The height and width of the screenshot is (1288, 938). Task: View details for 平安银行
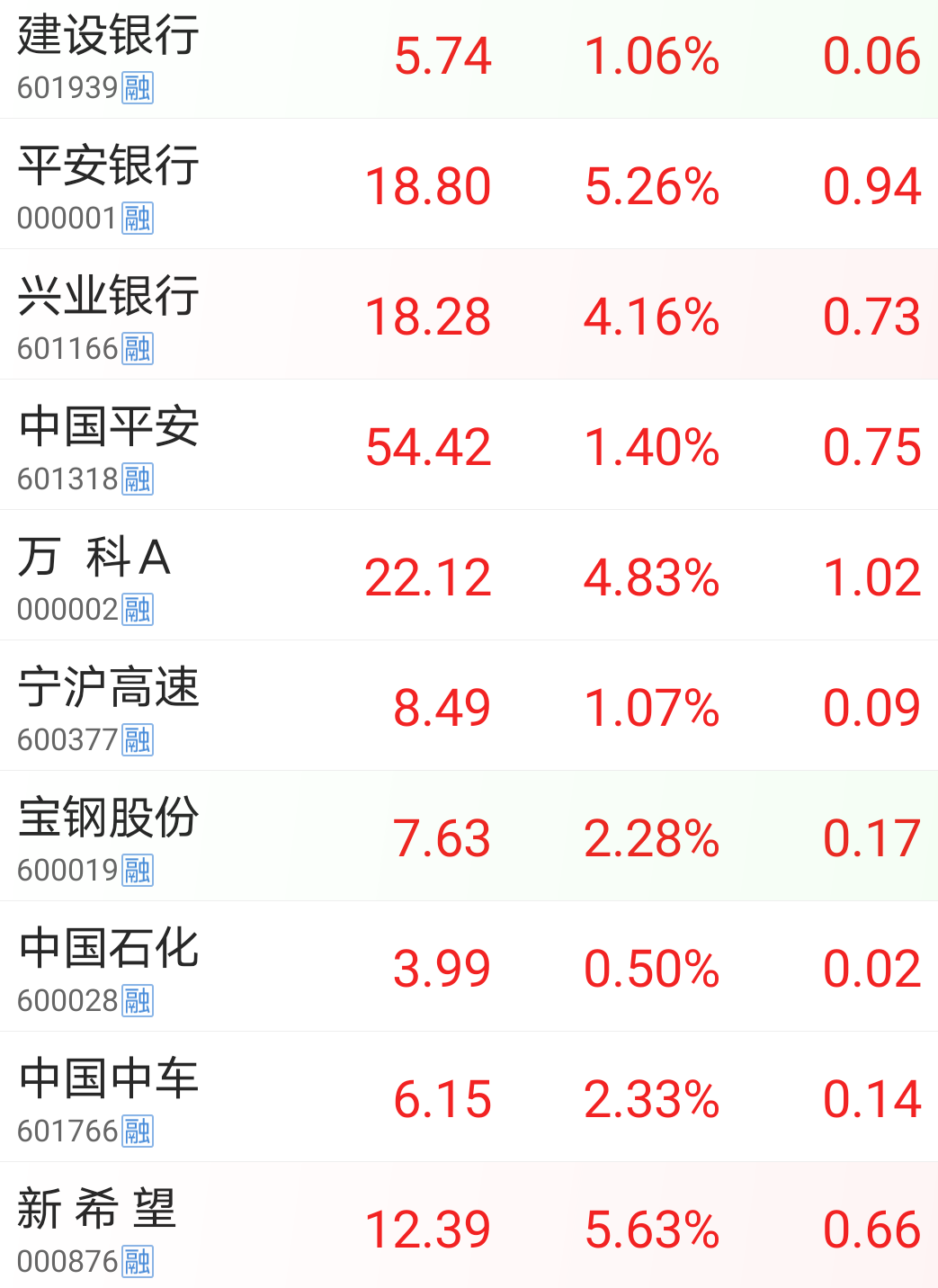click(108, 185)
